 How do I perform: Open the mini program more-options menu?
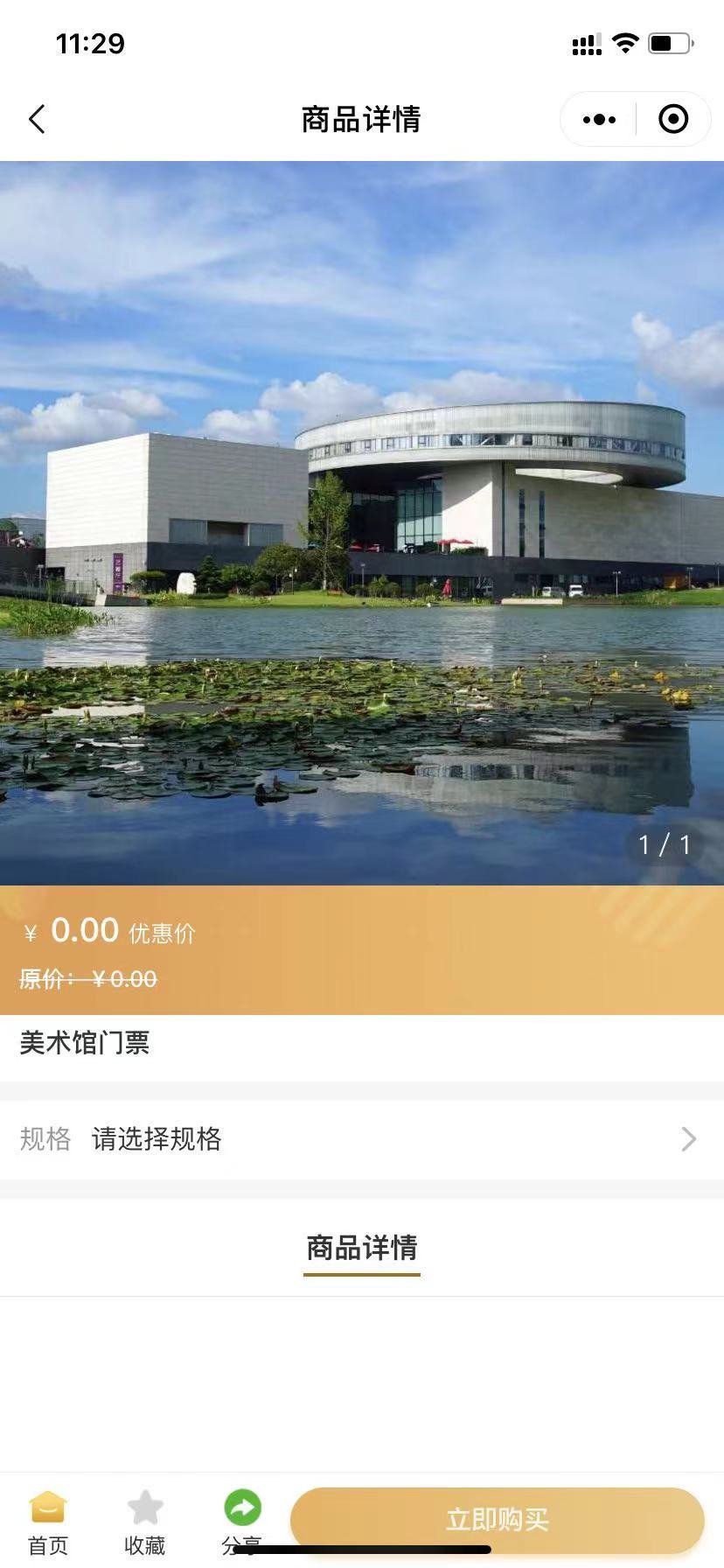click(x=599, y=120)
